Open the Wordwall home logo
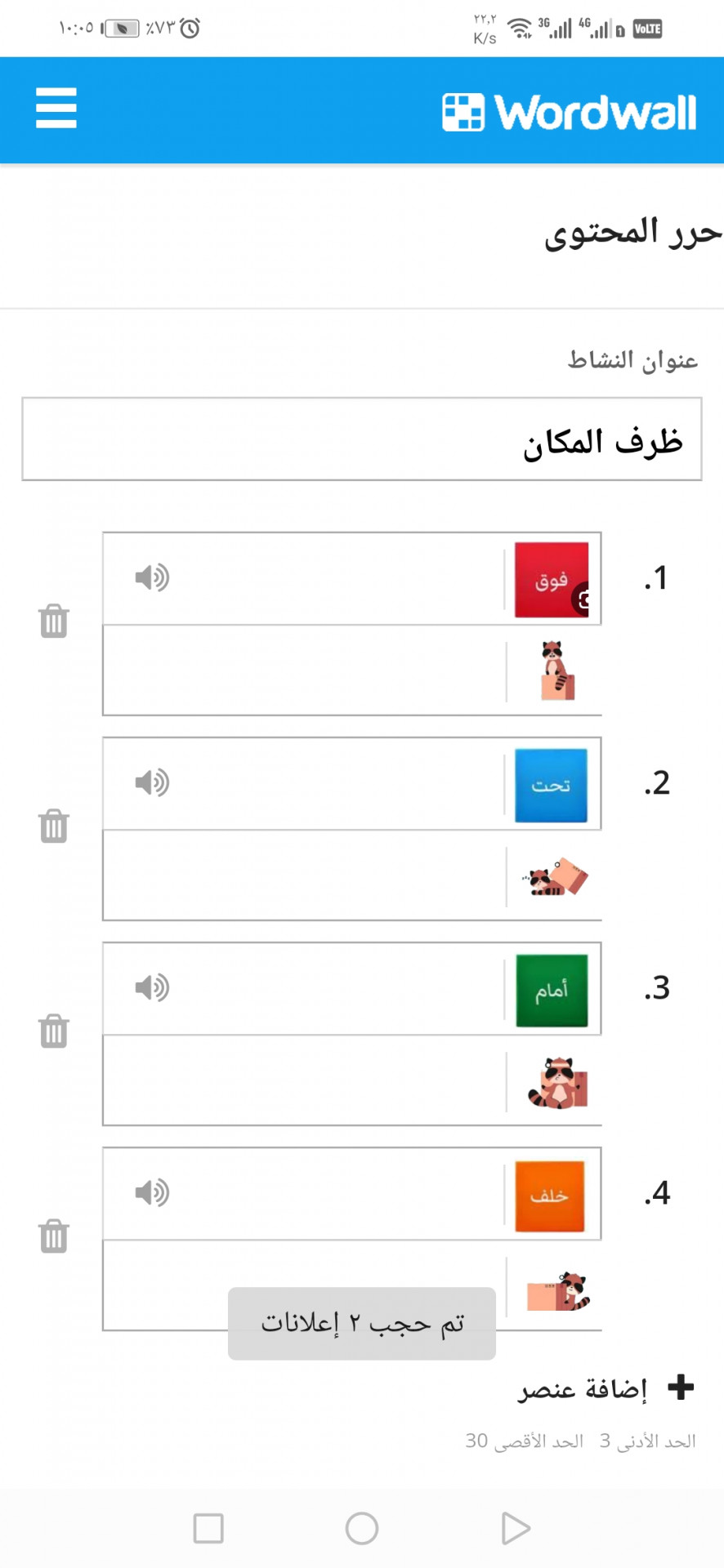 point(570,112)
